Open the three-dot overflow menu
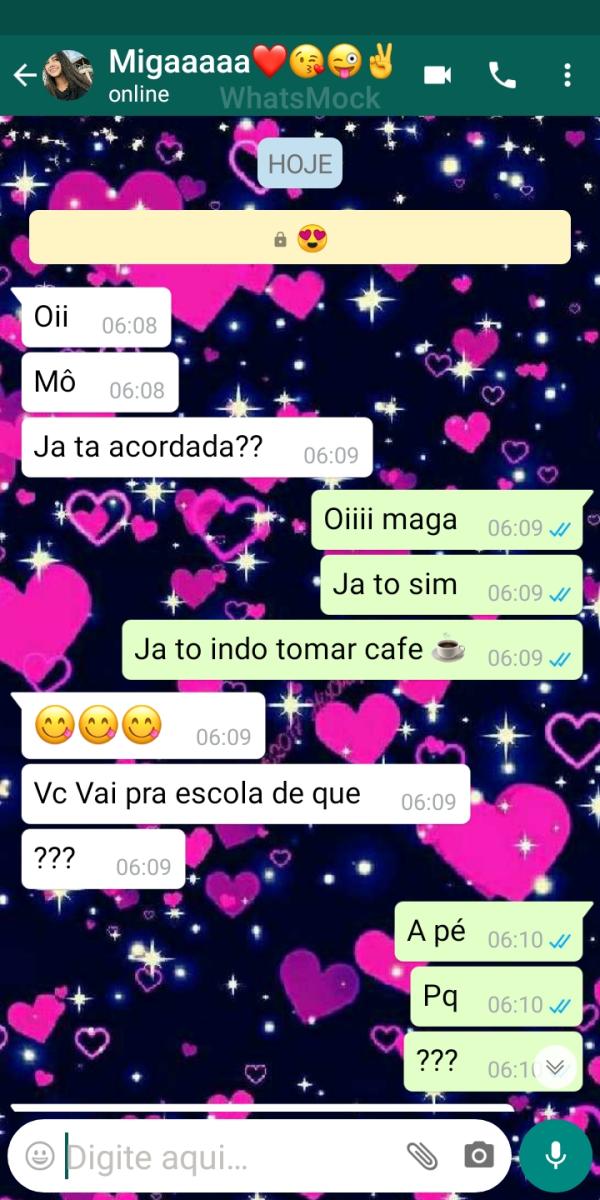The height and width of the screenshot is (1200, 600). (567, 75)
